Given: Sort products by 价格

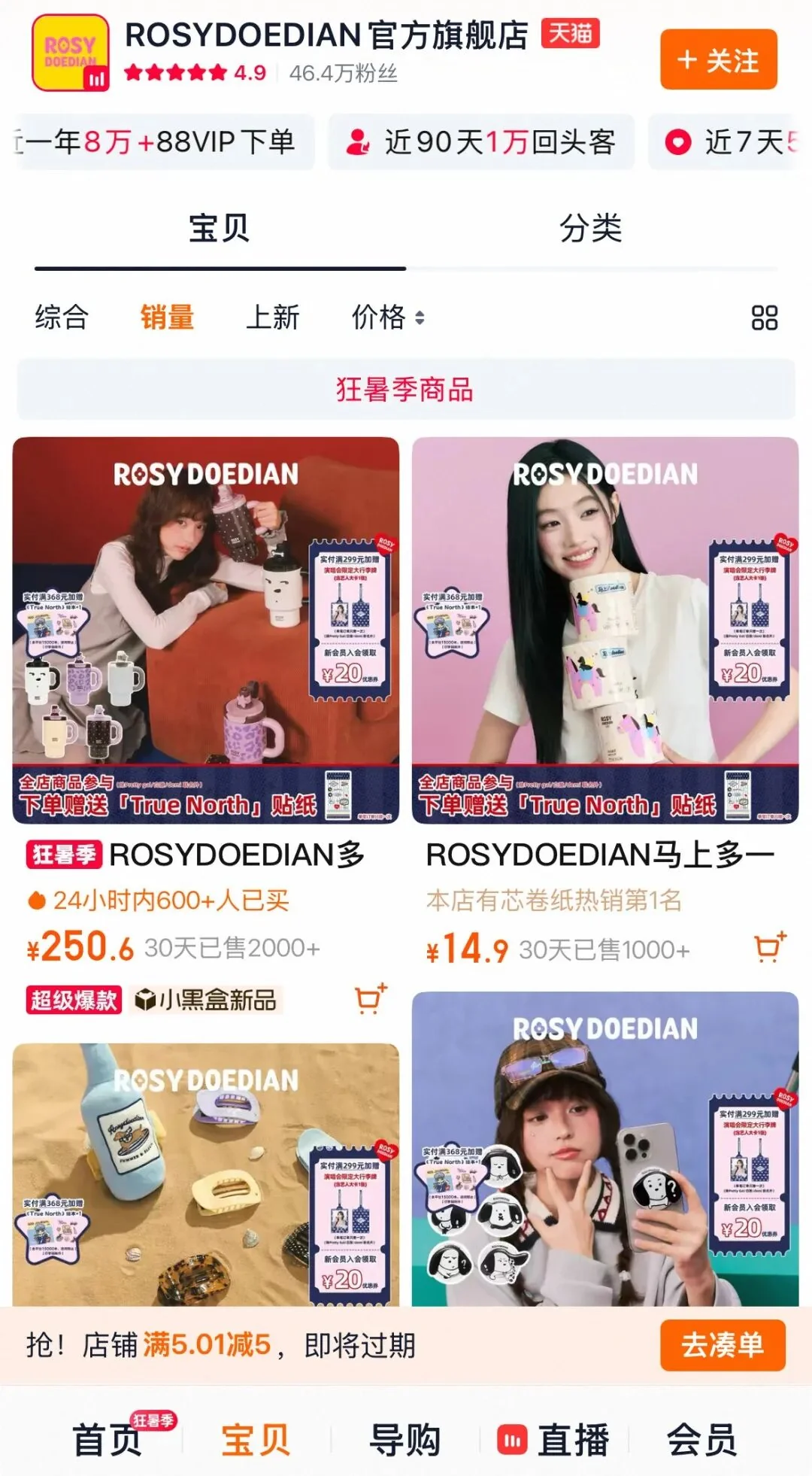Looking at the screenshot, I should tap(388, 317).
